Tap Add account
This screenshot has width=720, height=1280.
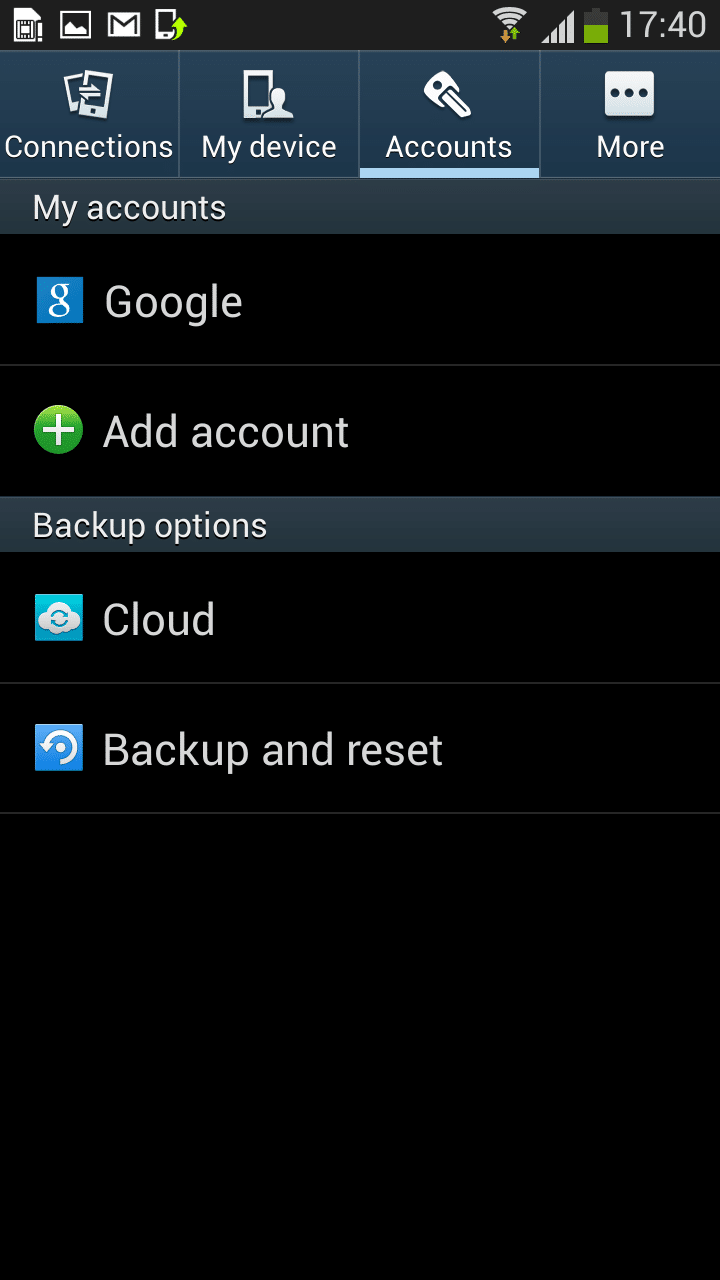(x=360, y=431)
